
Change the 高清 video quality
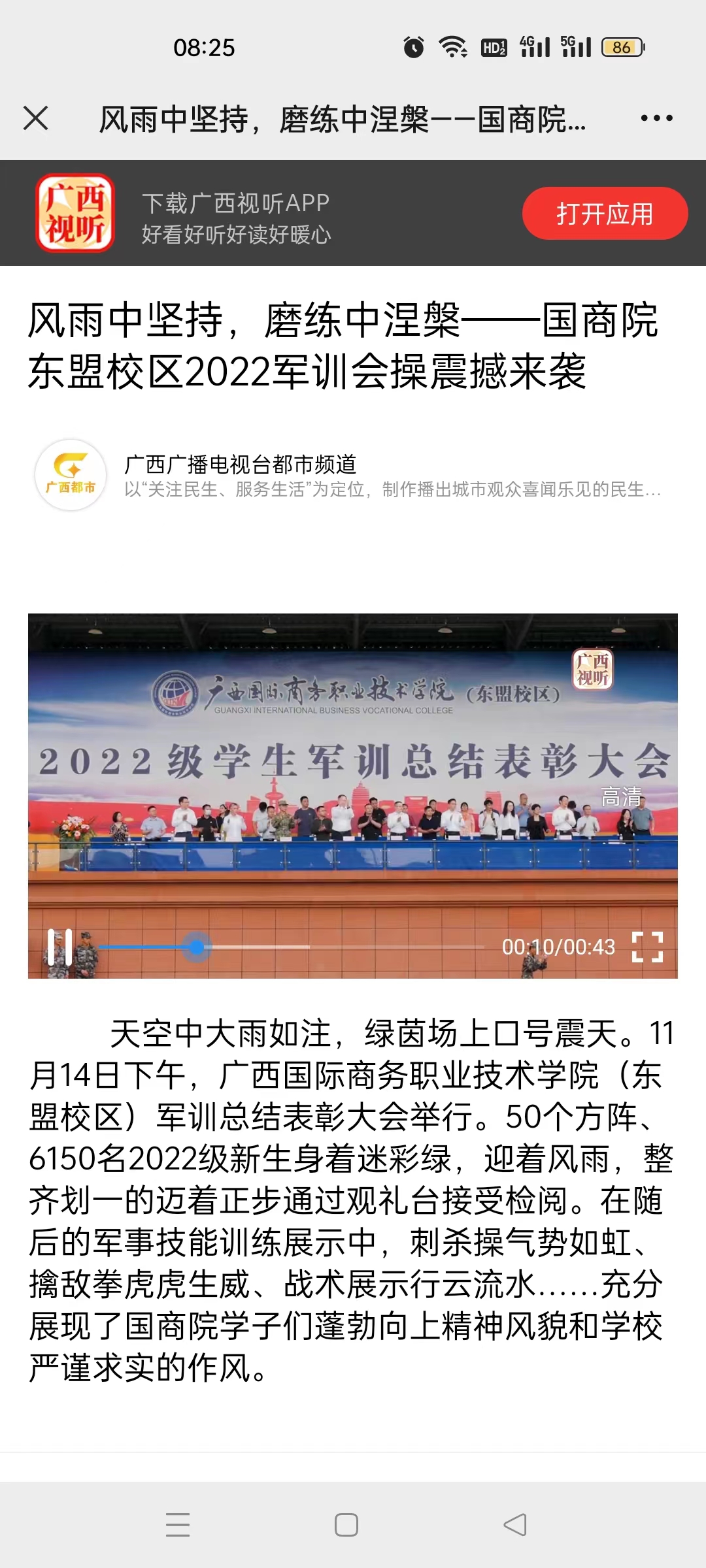(622, 796)
